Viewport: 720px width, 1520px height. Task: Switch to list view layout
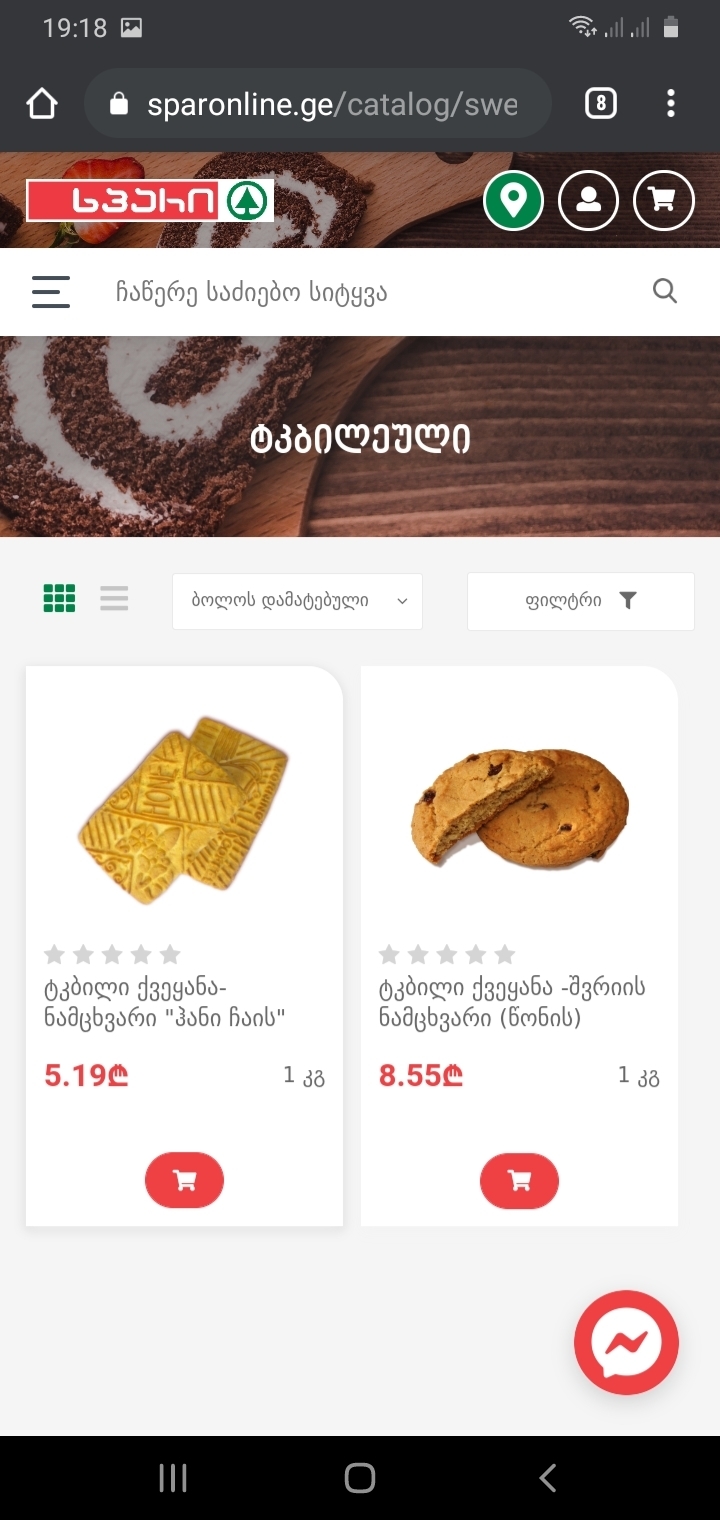[114, 599]
